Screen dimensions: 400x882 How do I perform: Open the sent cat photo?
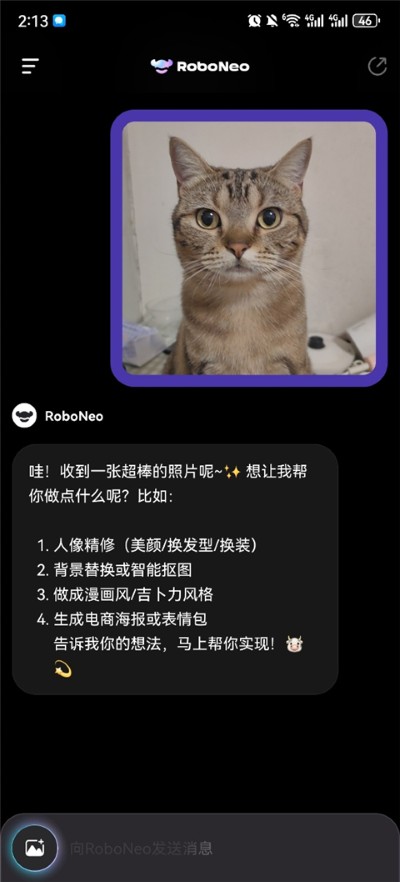click(249, 248)
